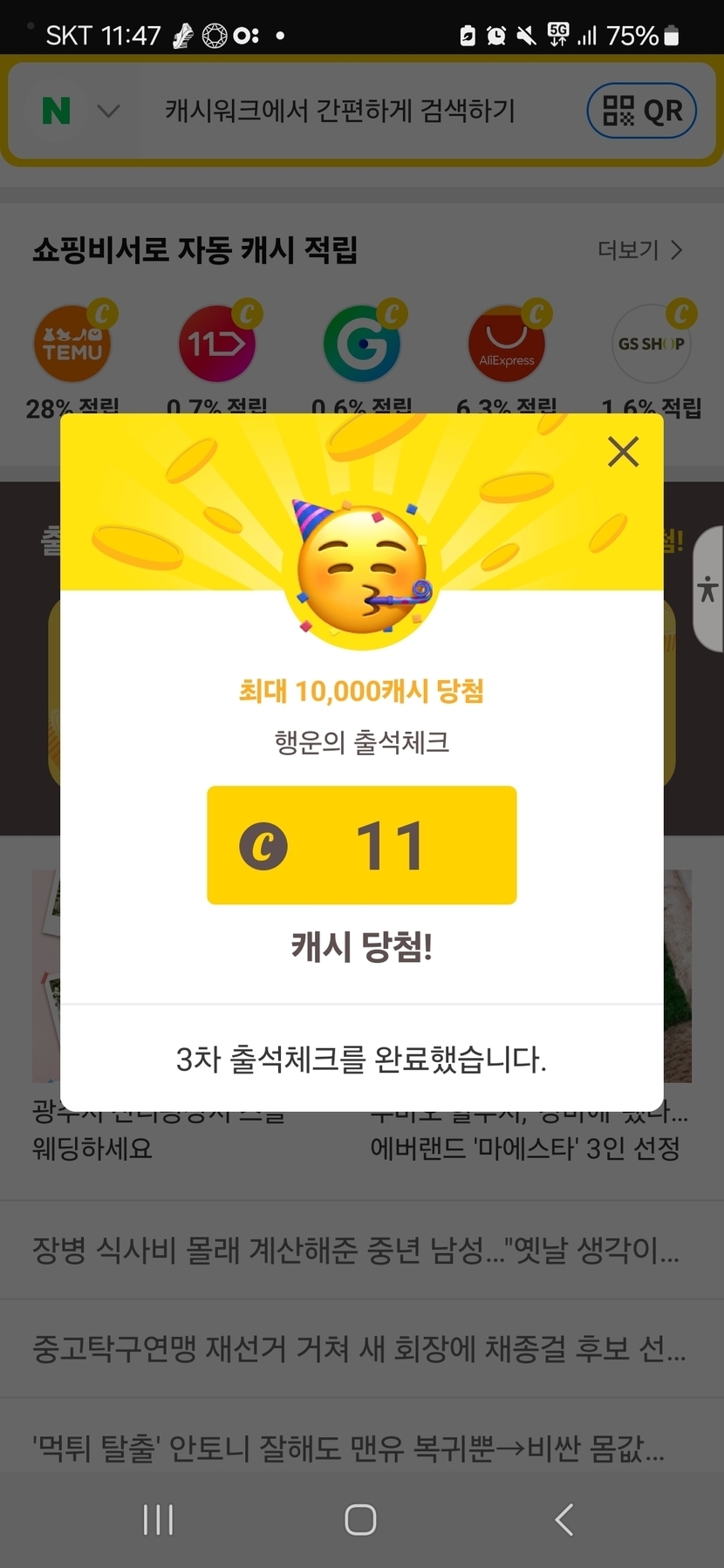Go back with the system back button
The height and width of the screenshot is (1568, 724).
pyautogui.click(x=564, y=1519)
